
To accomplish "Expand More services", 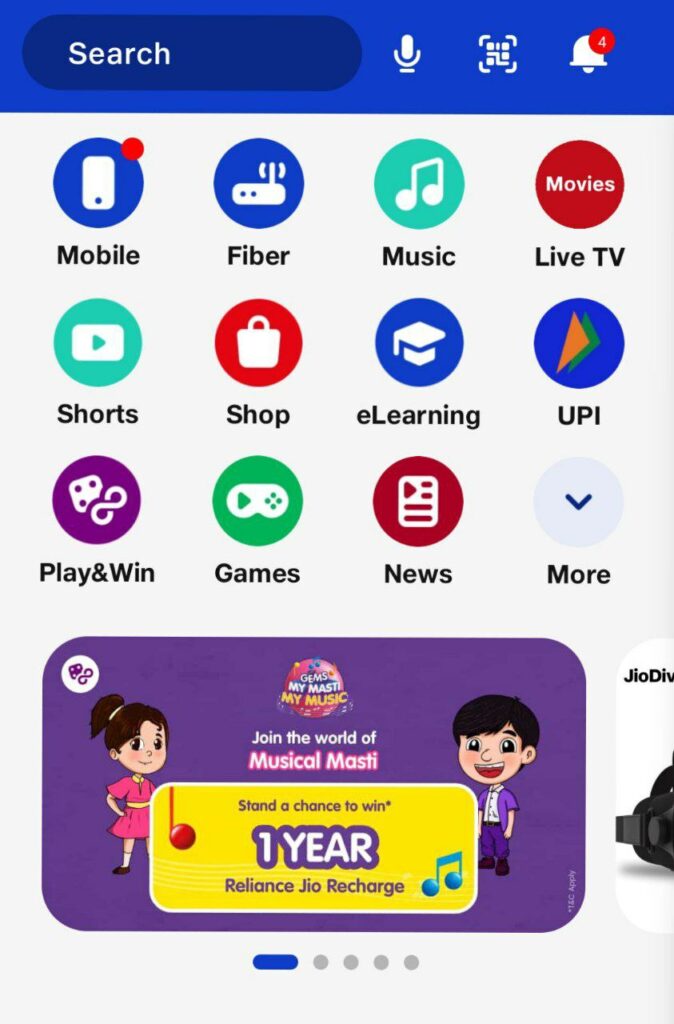I will coord(579,501).
